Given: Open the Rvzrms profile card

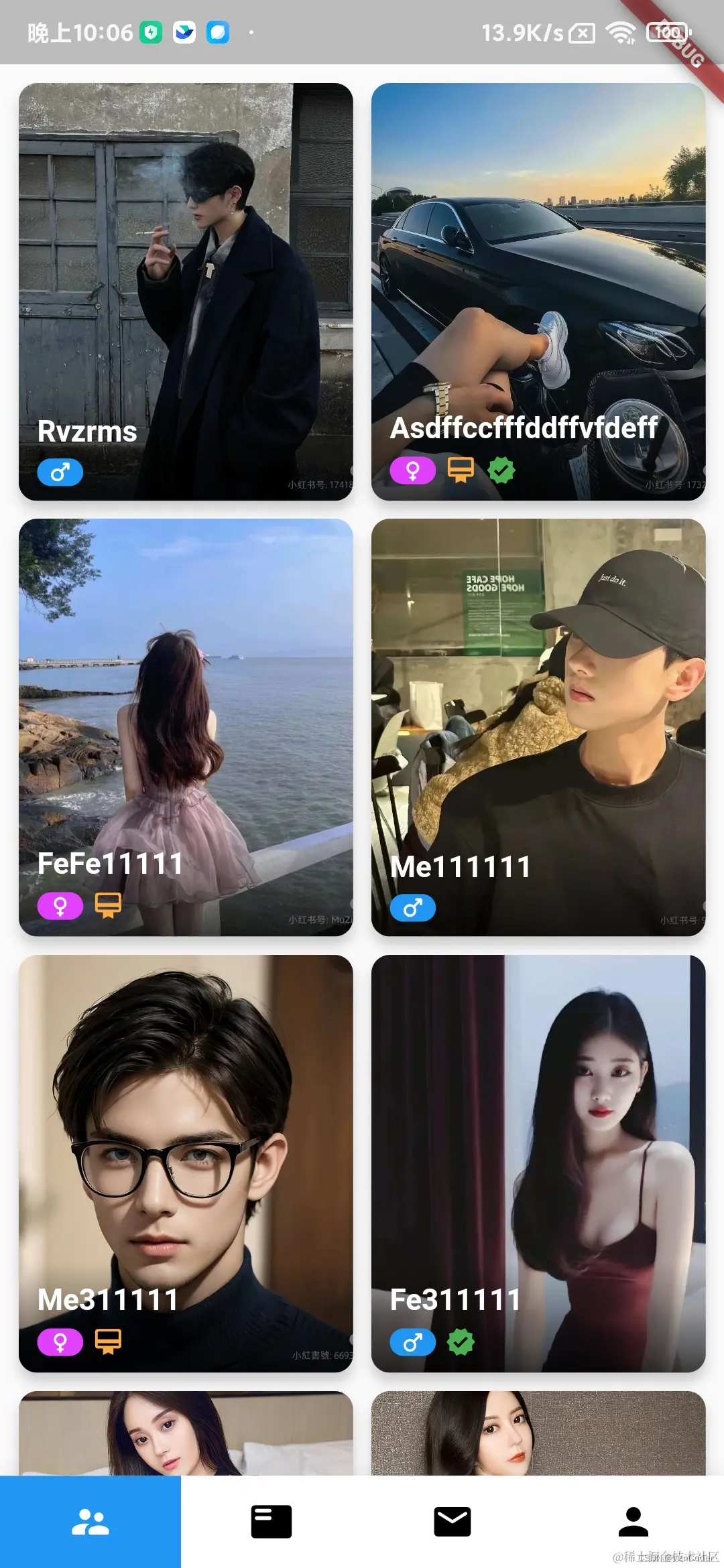Looking at the screenshot, I should point(186,291).
